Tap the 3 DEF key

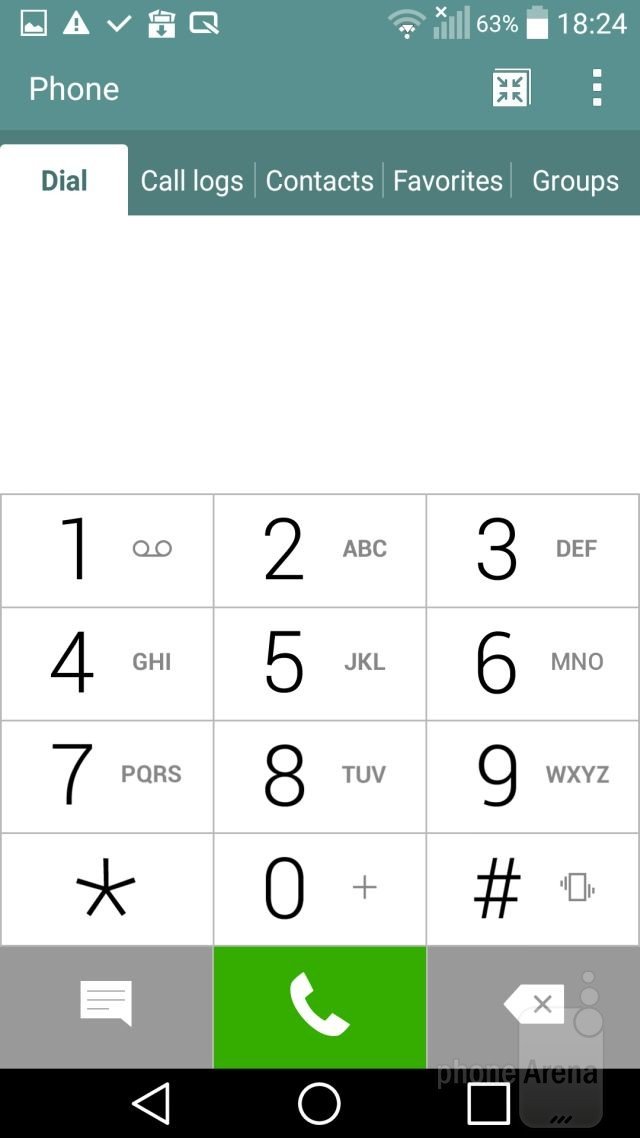533,551
